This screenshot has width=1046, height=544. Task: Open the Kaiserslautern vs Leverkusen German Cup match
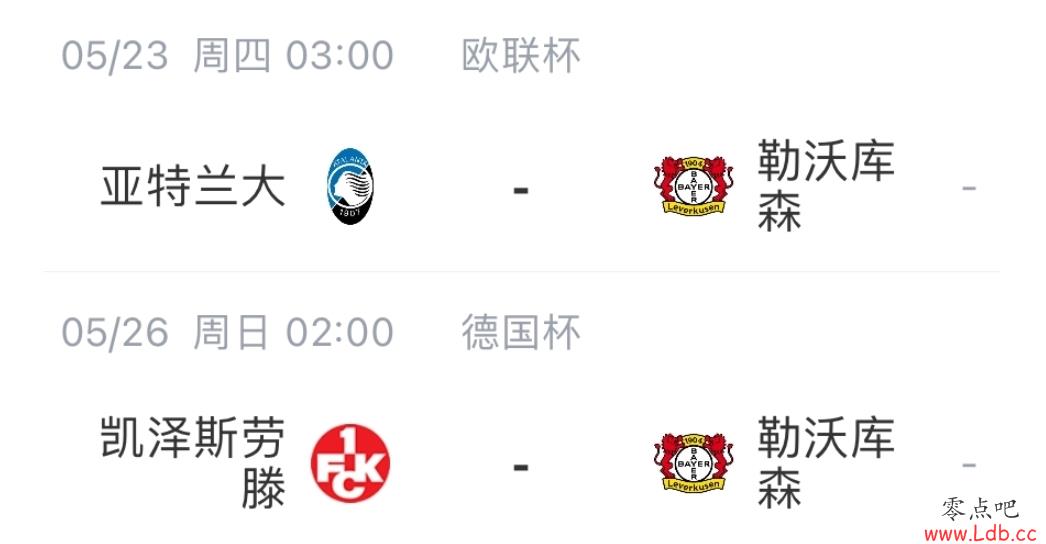pyautogui.click(x=520, y=466)
